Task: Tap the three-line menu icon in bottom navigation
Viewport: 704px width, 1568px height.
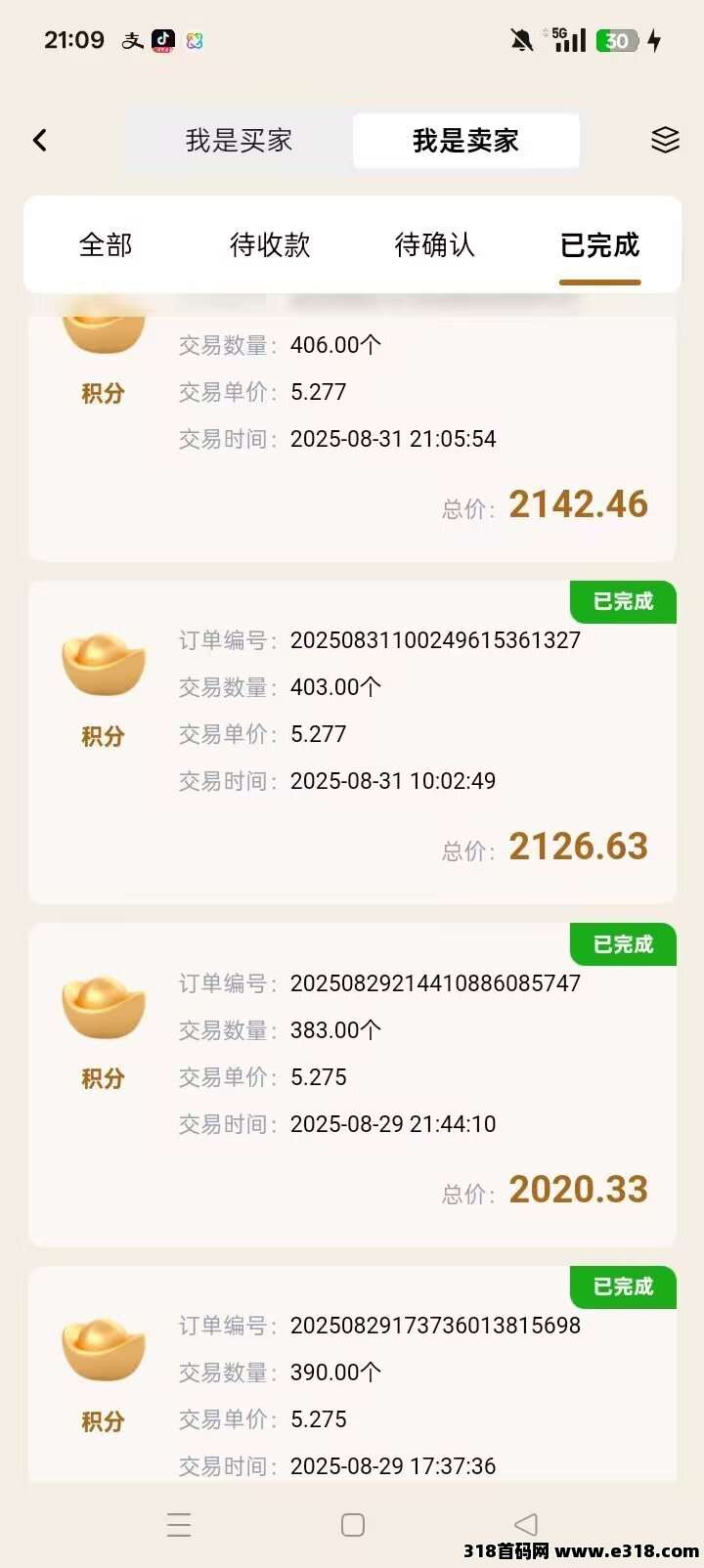Action: [178, 1524]
